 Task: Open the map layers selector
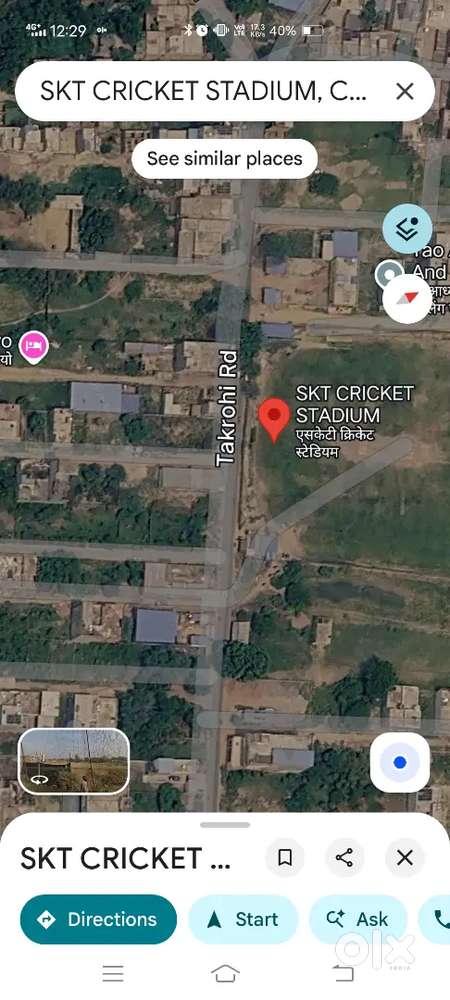pos(407,228)
